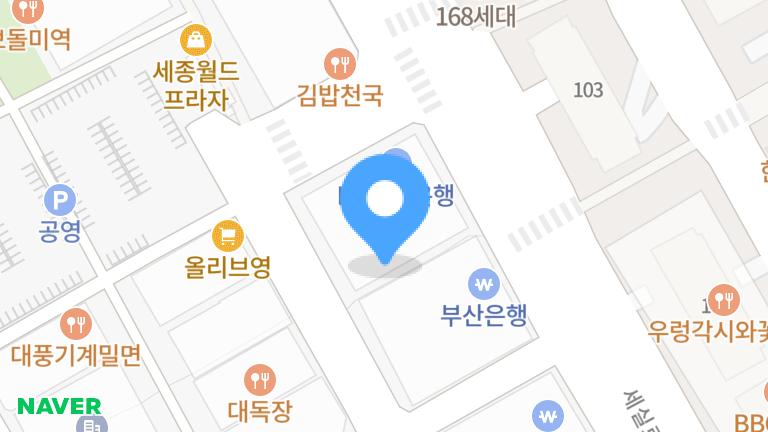The width and height of the screenshot is (768, 432).
Task: Select the 우렁각시와꽃 restaurant marker
Action: tap(722, 299)
